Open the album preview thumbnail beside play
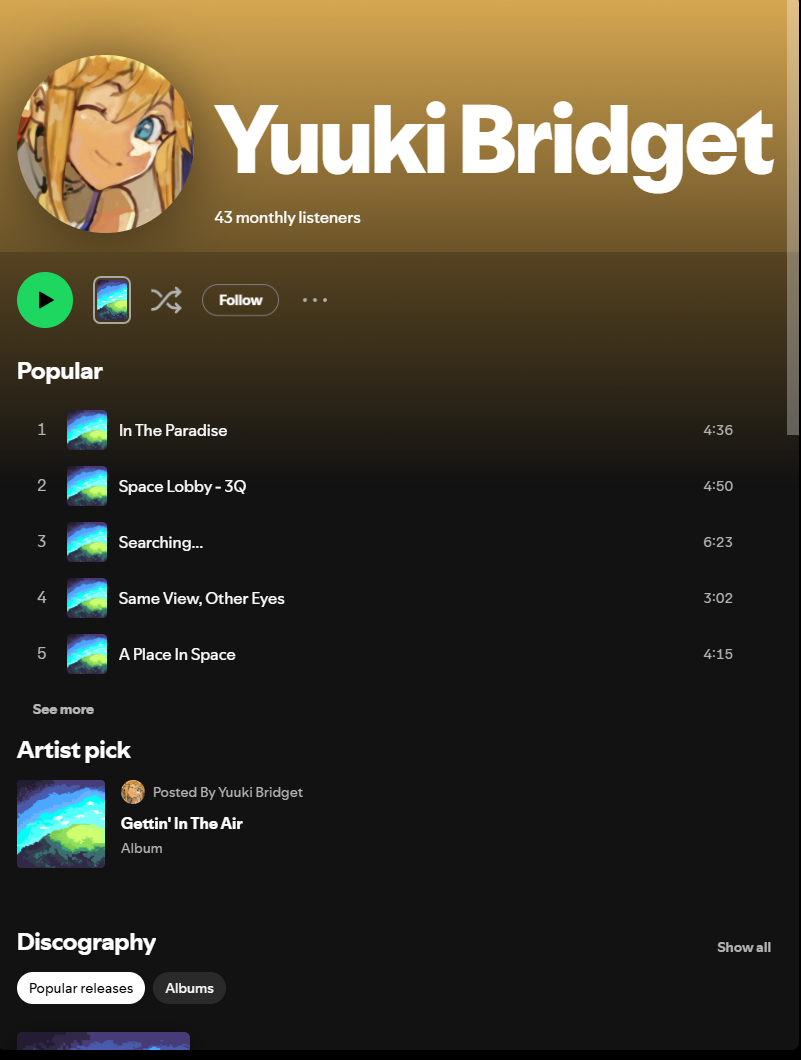Viewport: 801px width, 1060px height. click(x=112, y=300)
